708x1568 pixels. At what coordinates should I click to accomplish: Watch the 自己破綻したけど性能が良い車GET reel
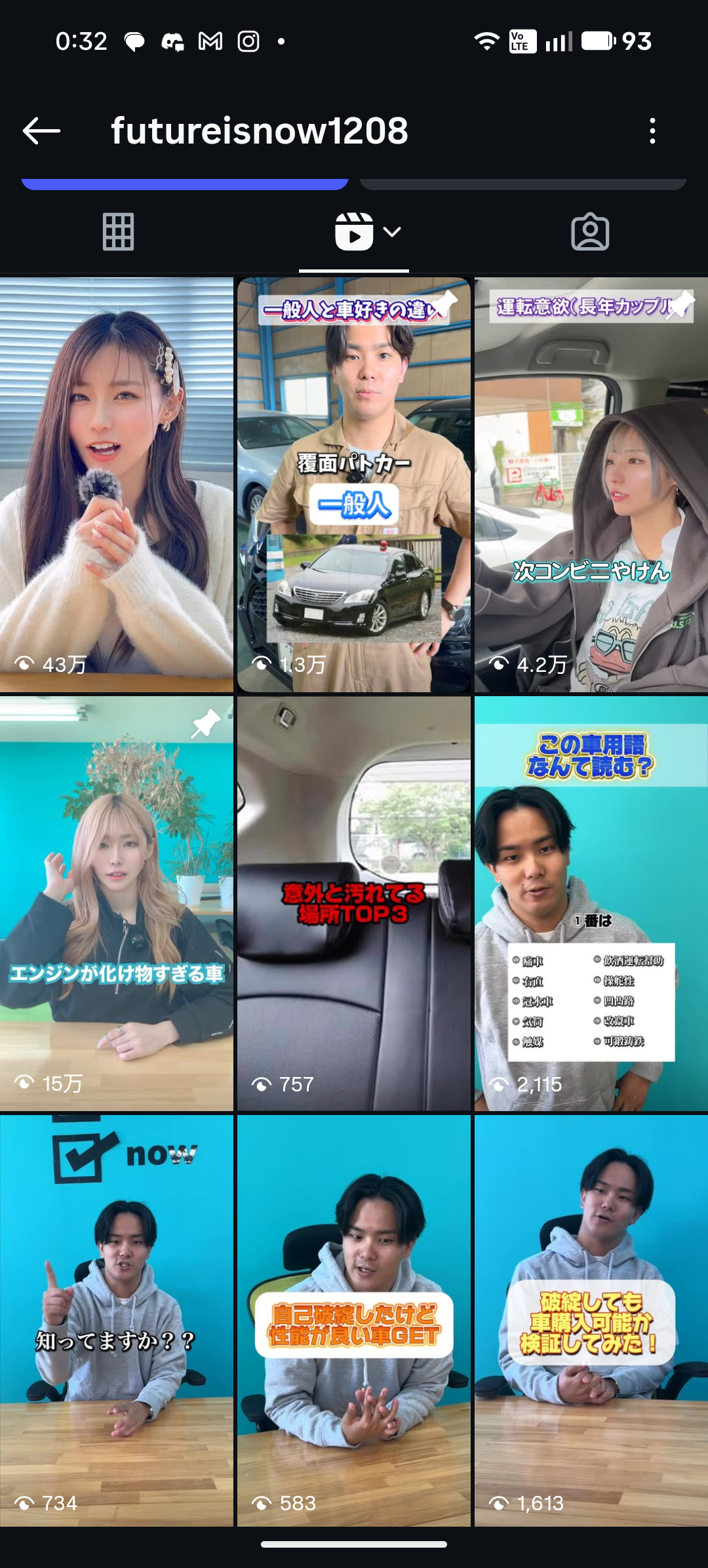(x=354, y=1321)
